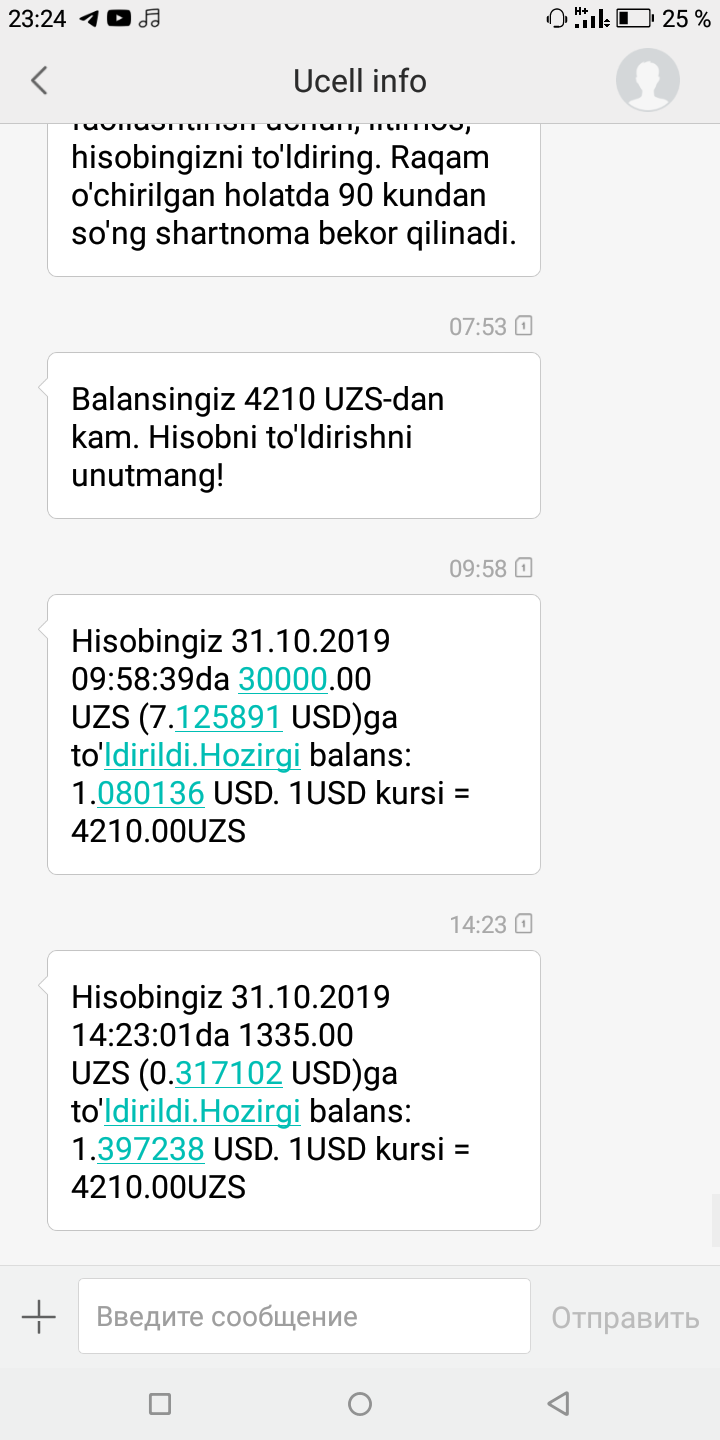Image resolution: width=720 pixels, height=1440 pixels.
Task: Tap the 397238 linked number
Action: [x=151, y=1149]
